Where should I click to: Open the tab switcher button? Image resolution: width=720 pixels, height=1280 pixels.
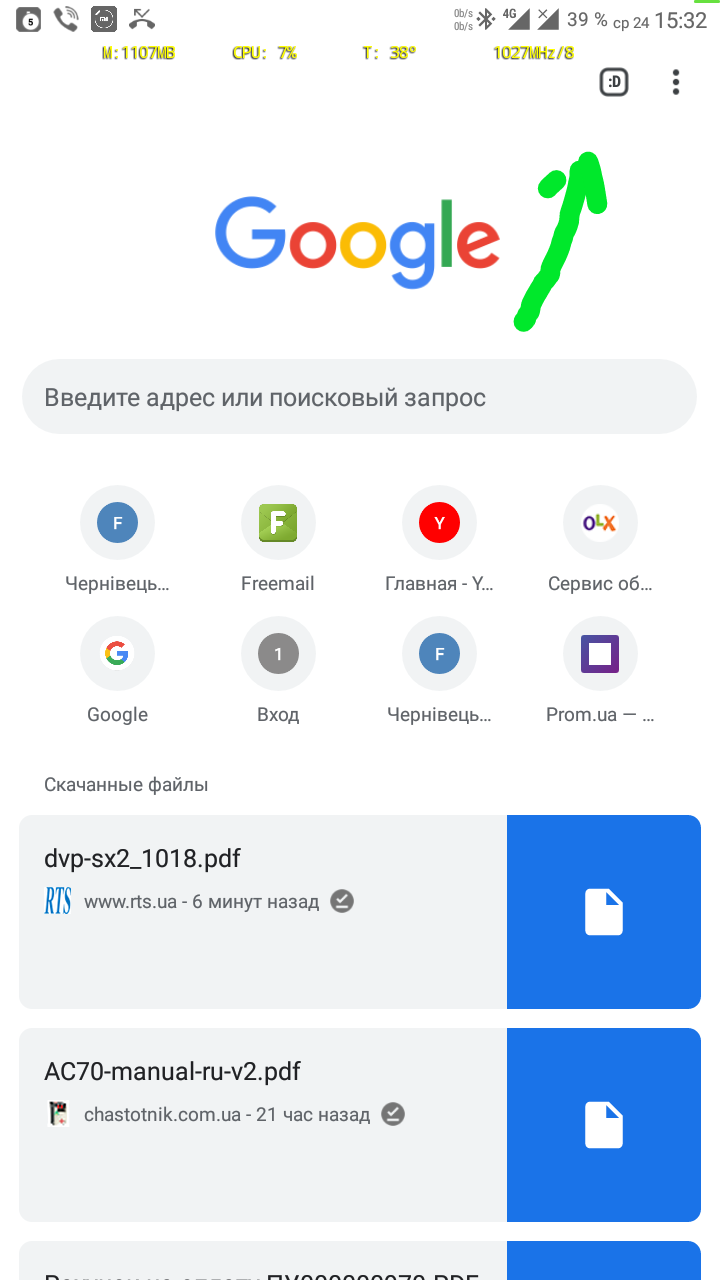coord(614,83)
